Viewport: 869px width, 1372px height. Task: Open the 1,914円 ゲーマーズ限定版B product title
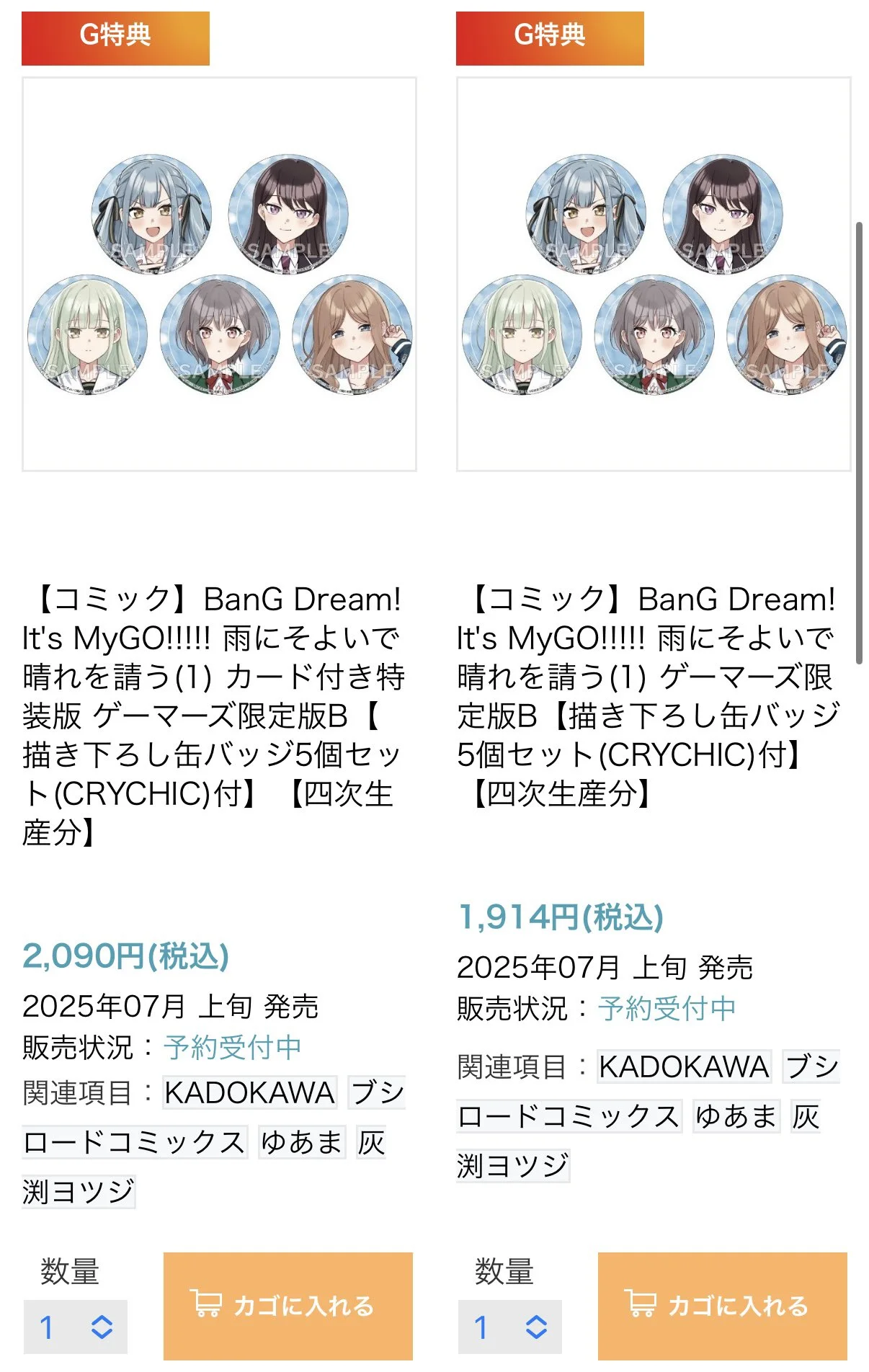pyautogui.click(x=647, y=696)
